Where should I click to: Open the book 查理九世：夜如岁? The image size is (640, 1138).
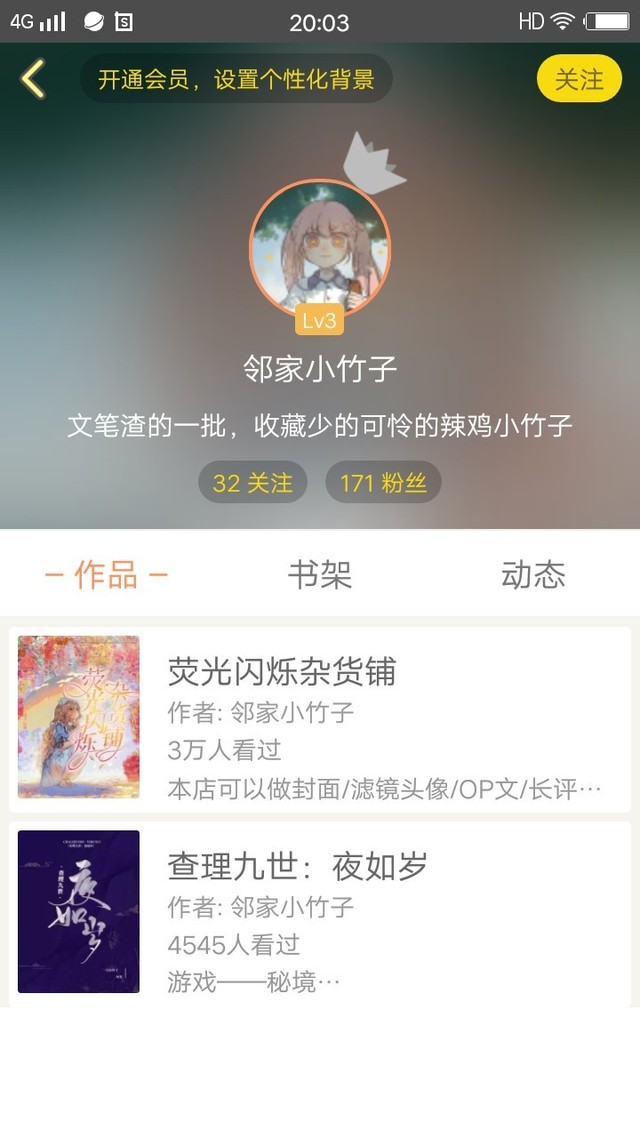pyautogui.click(x=320, y=913)
